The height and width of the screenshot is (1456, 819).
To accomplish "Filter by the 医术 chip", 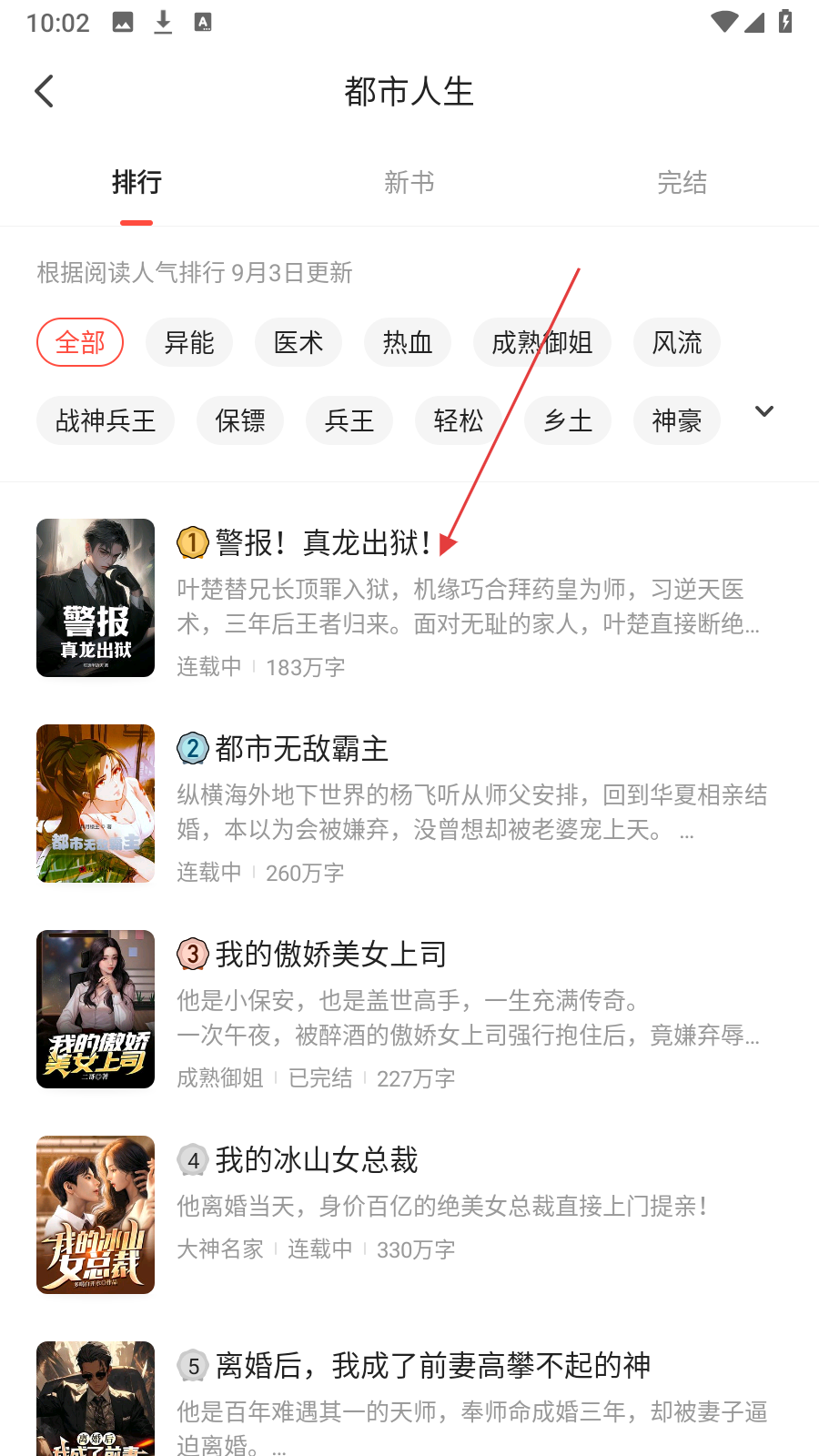I will tap(298, 343).
